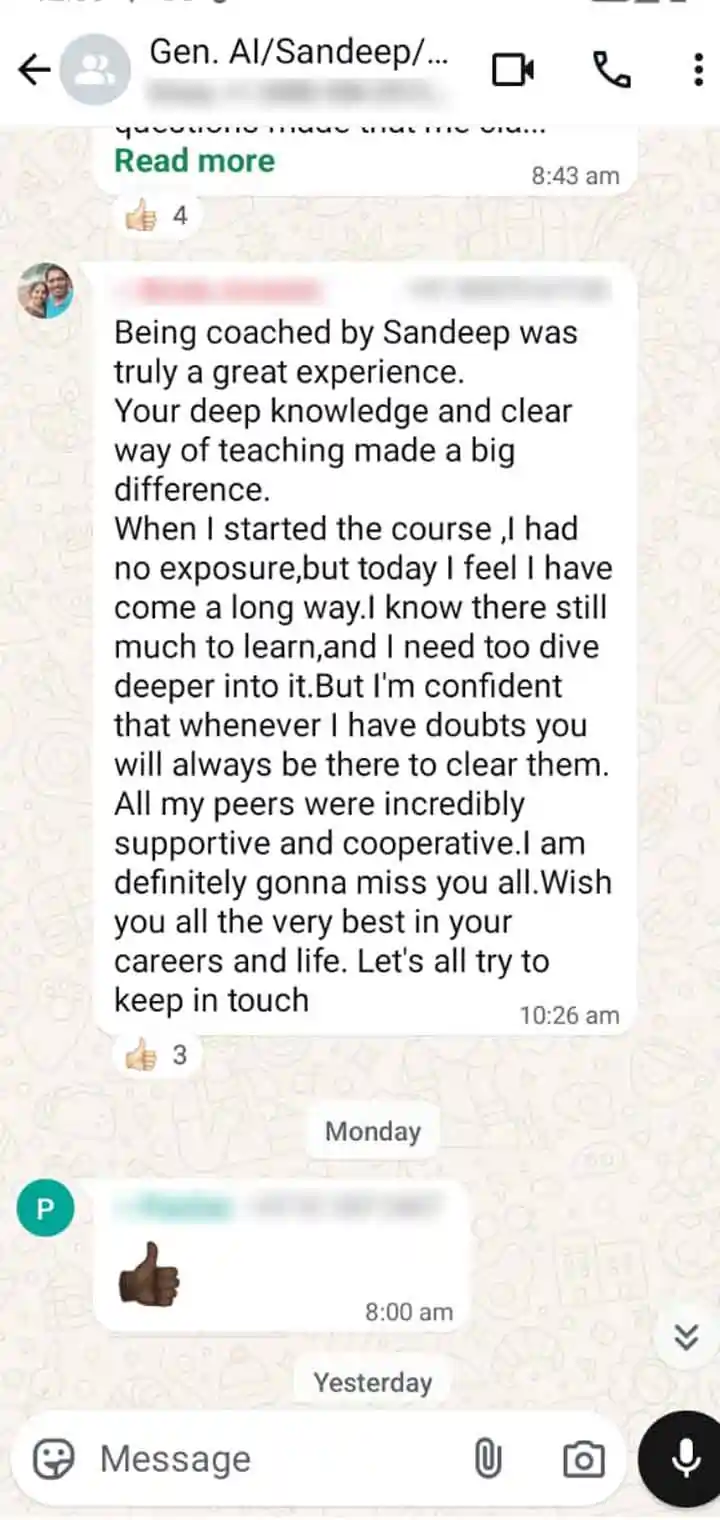Attach a file with the paperclip icon

487,1460
